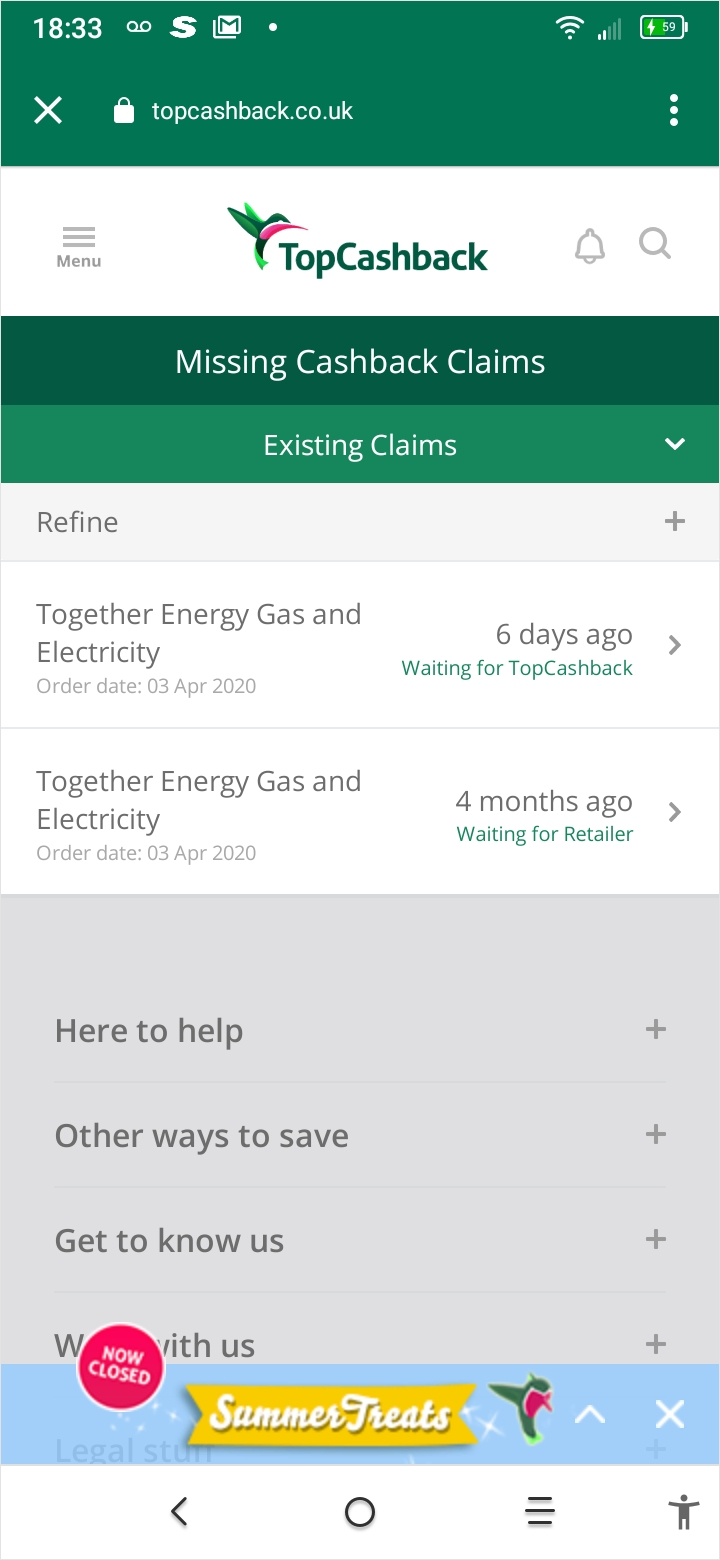The height and width of the screenshot is (1560, 720).
Task: Expand Other ways to save
Action: point(360,1135)
